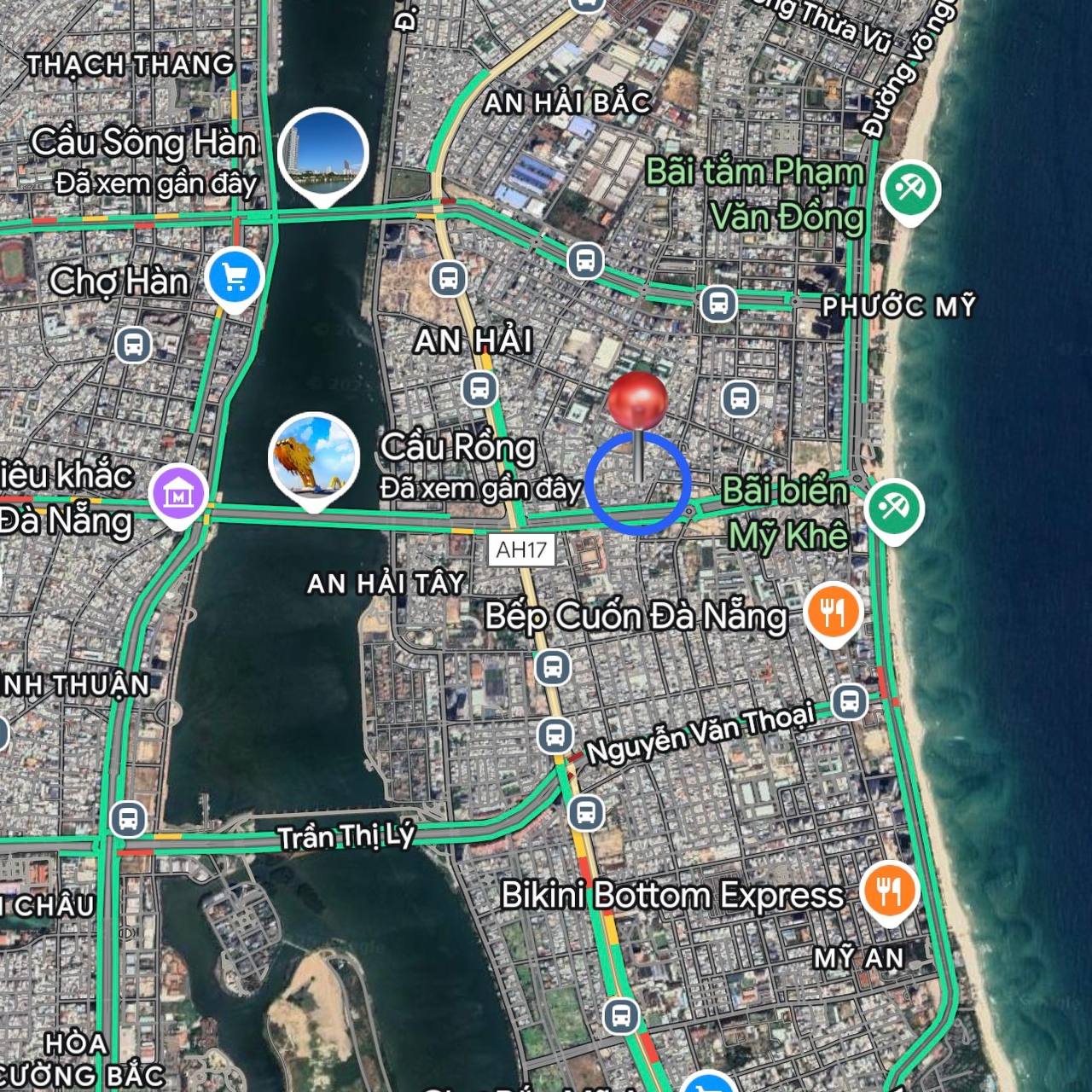1092x1092 pixels.
Task: Tap the red dropped pin
Action: coord(637,401)
